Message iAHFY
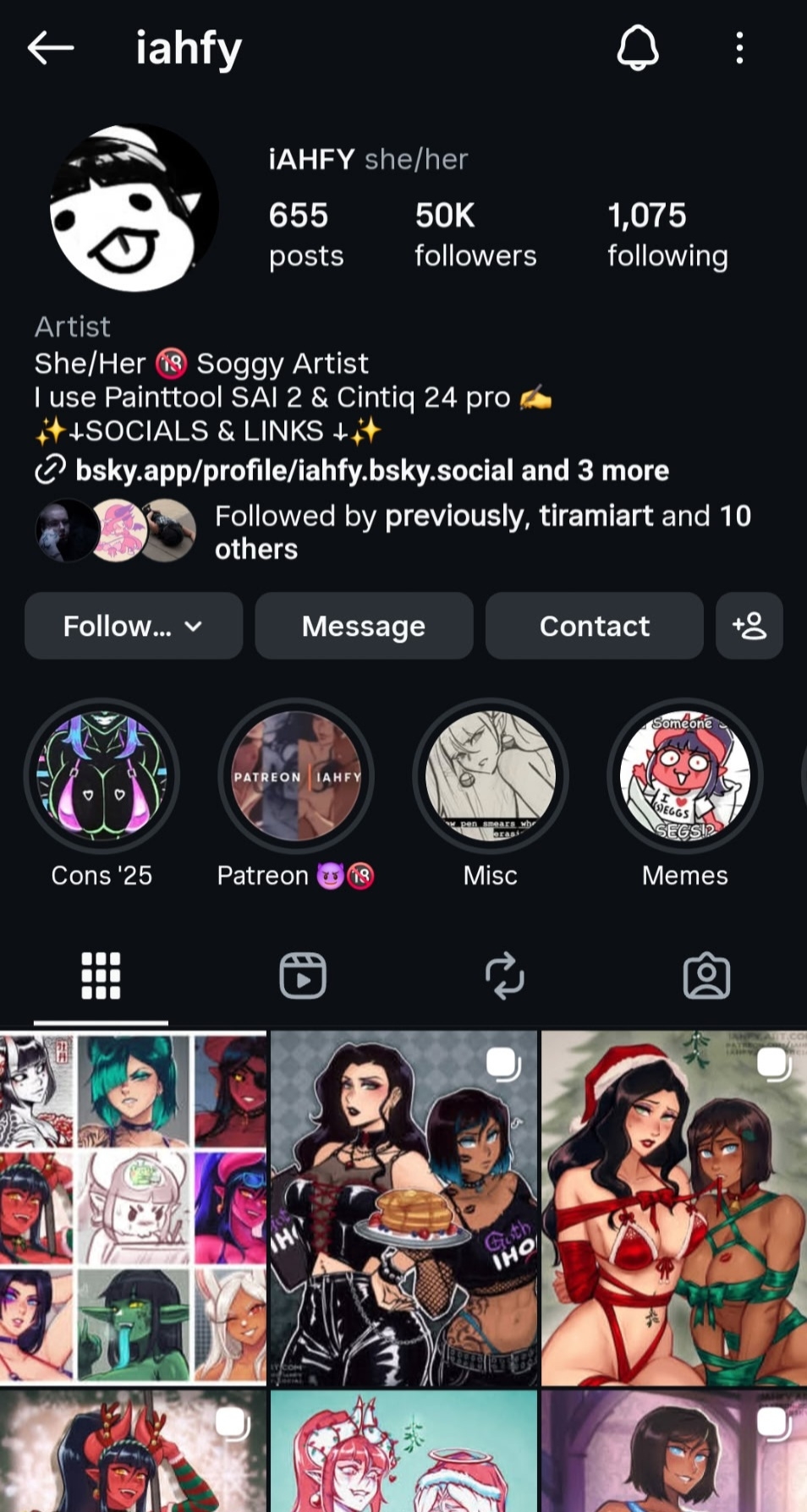This screenshot has height=1512, width=807. click(364, 626)
